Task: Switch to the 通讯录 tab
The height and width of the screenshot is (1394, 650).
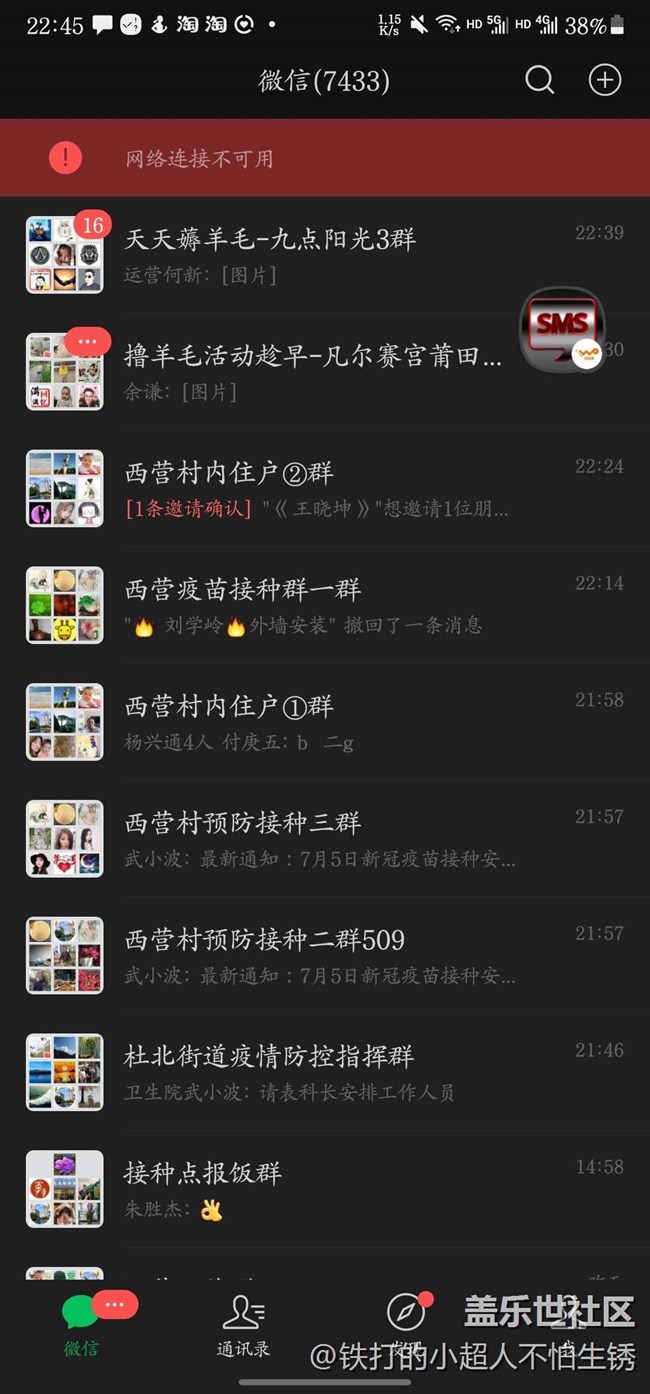Action: pyautogui.click(x=243, y=1325)
